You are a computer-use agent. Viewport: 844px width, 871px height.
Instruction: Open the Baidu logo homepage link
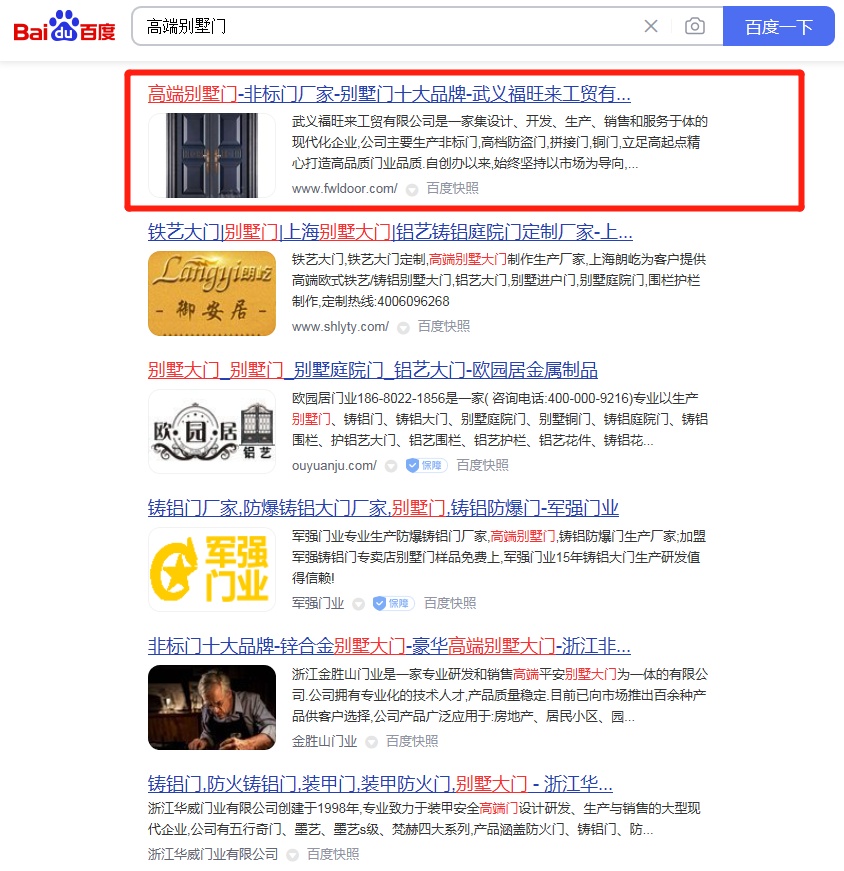(x=64, y=27)
